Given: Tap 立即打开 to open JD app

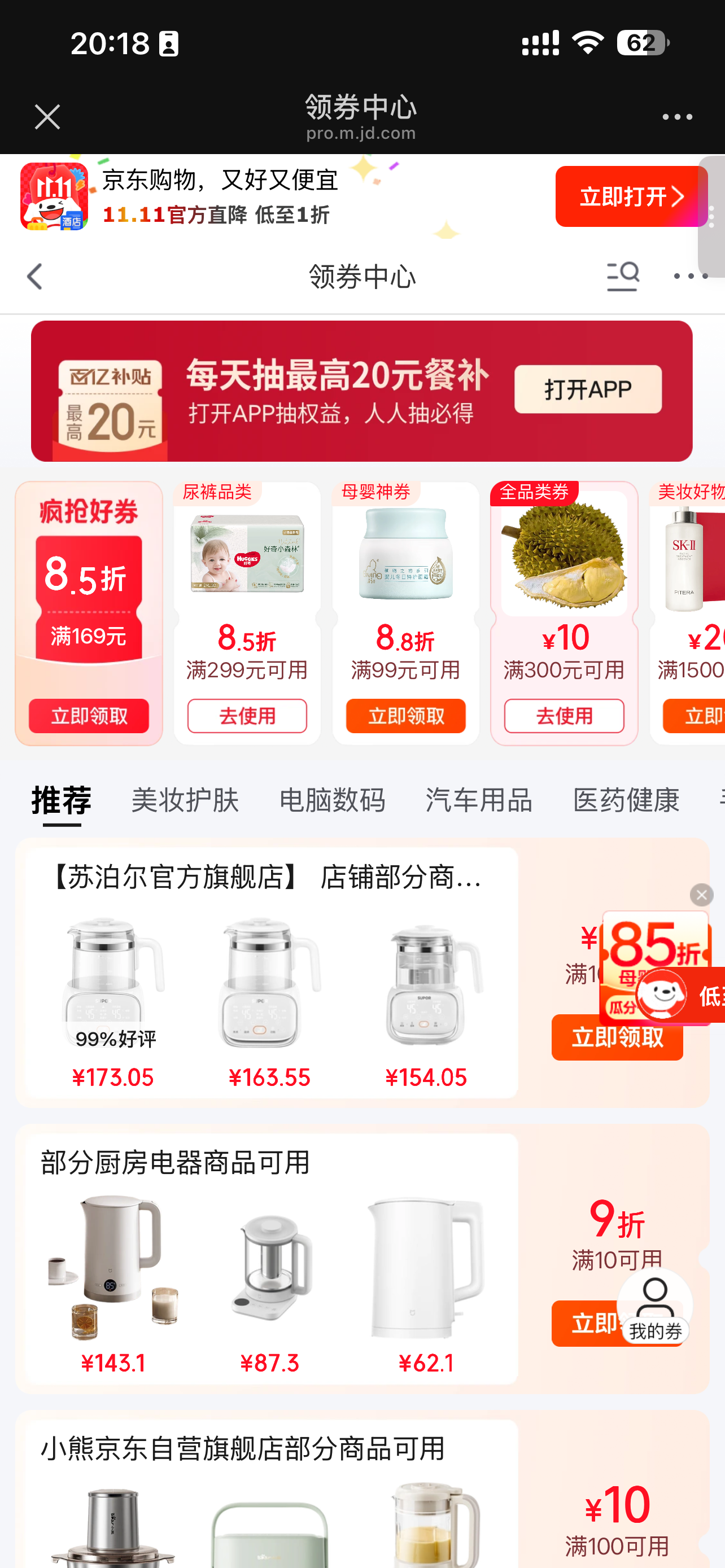Looking at the screenshot, I should tap(631, 196).
